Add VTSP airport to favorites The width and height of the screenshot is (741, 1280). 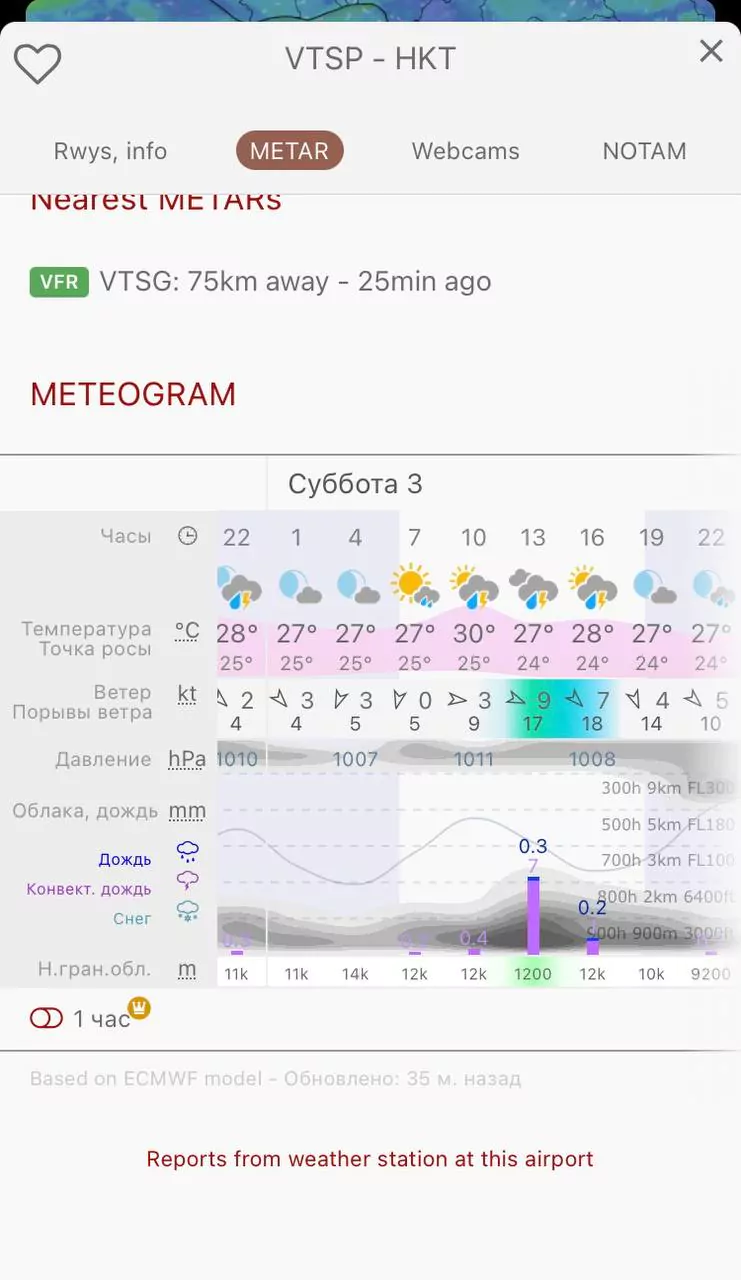point(38,64)
